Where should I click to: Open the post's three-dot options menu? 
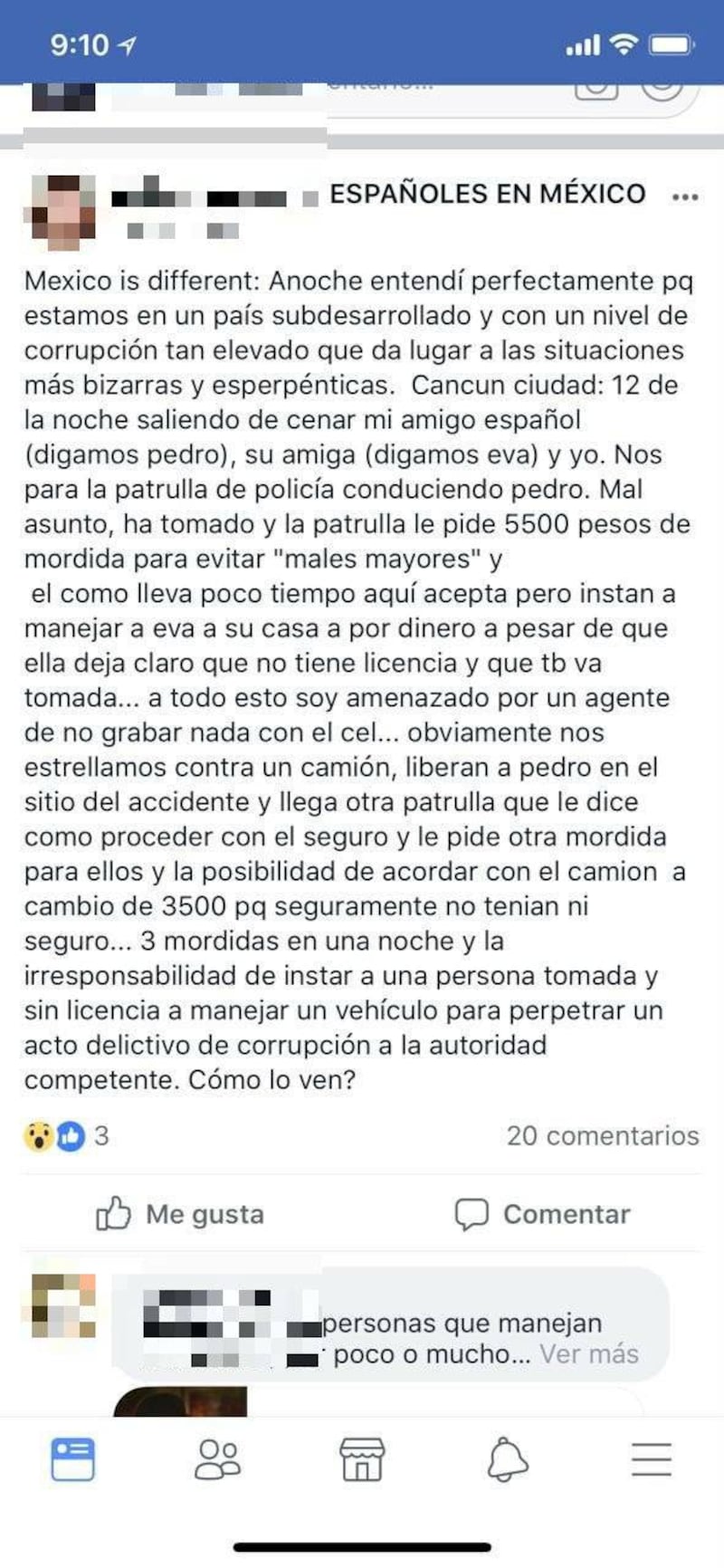tap(684, 196)
